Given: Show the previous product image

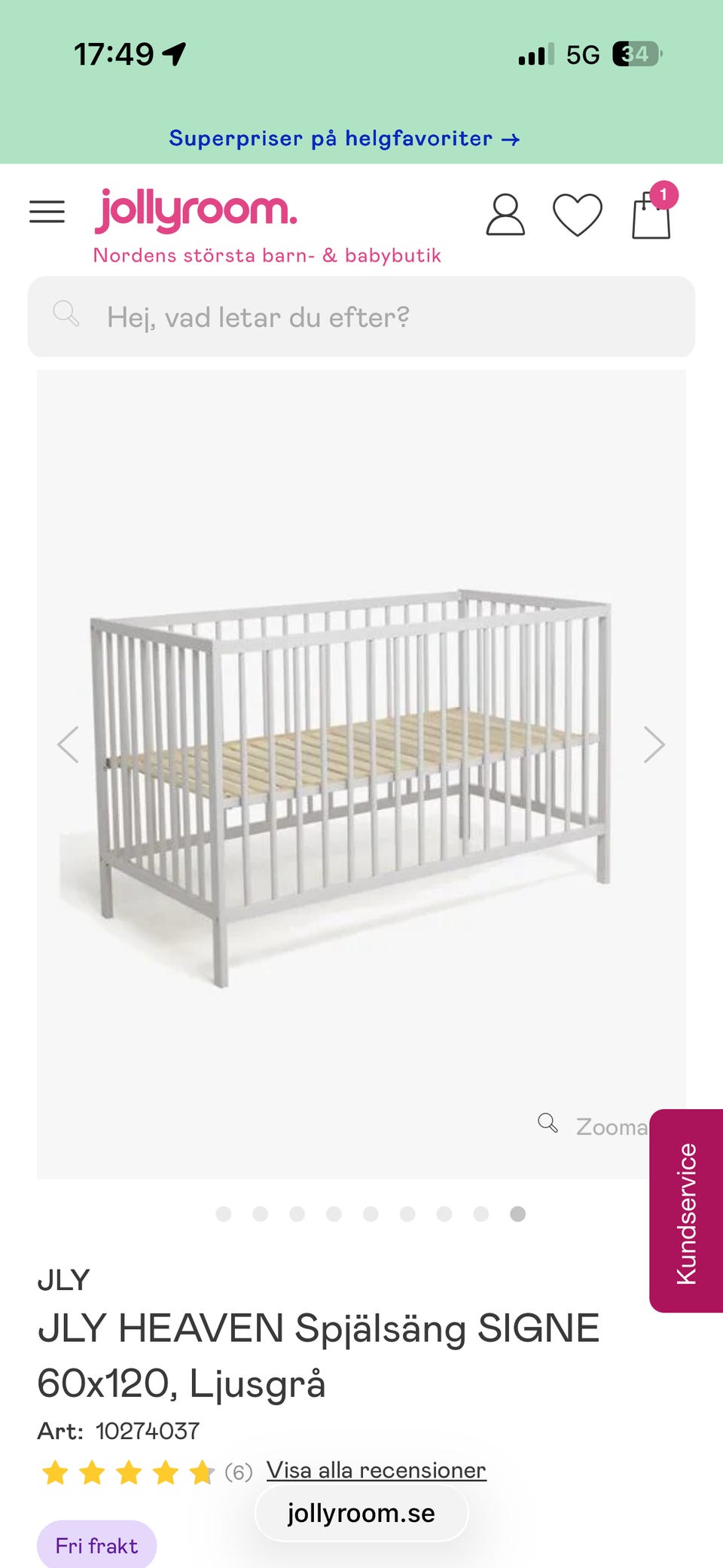Looking at the screenshot, I should (x=69, y=744).
